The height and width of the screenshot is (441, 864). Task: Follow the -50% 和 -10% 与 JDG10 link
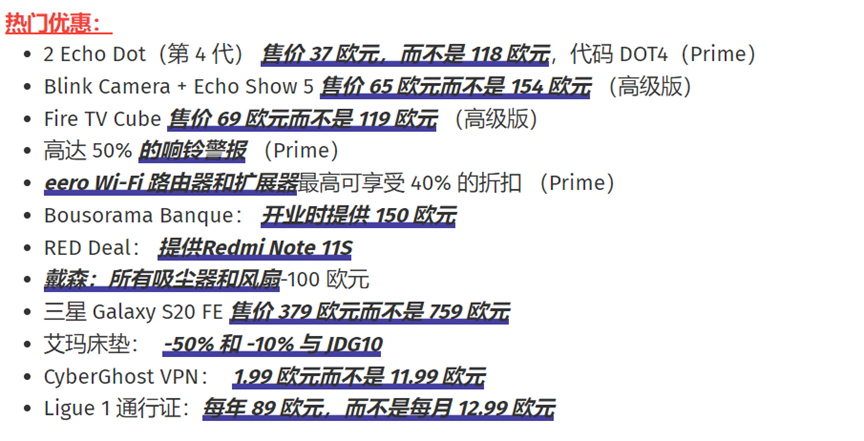tap(272, 345)
